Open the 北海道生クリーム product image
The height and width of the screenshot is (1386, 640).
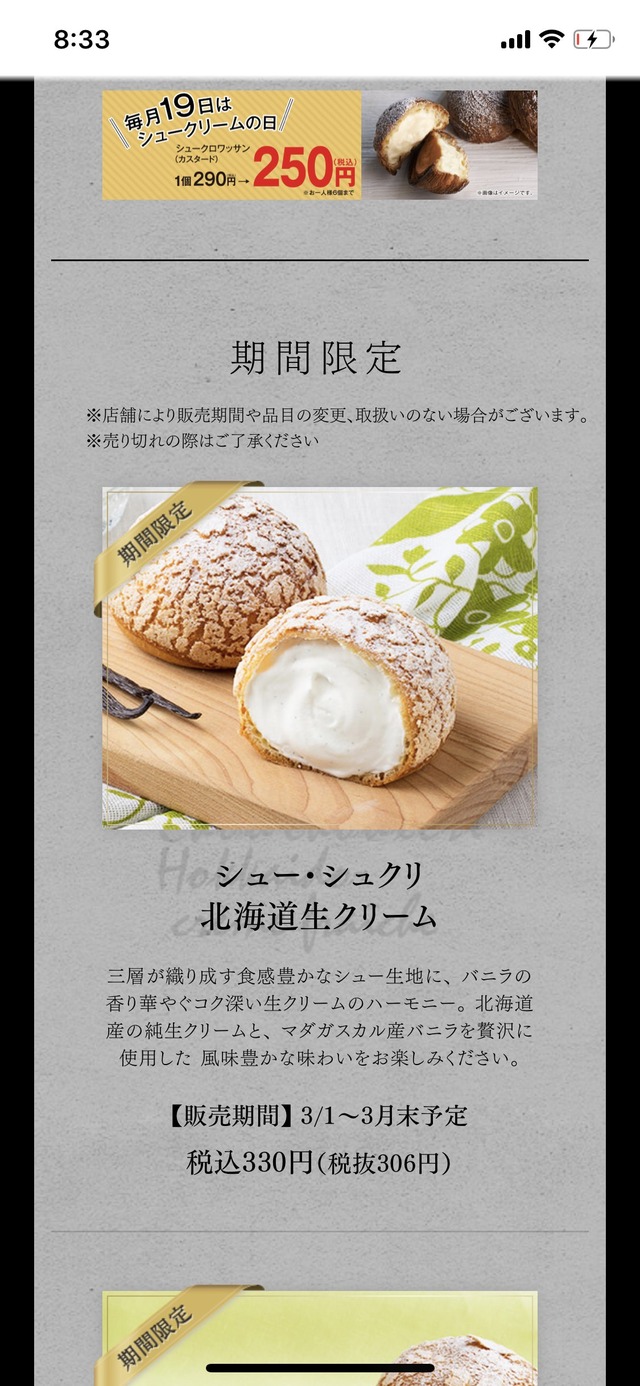(319, 657)
